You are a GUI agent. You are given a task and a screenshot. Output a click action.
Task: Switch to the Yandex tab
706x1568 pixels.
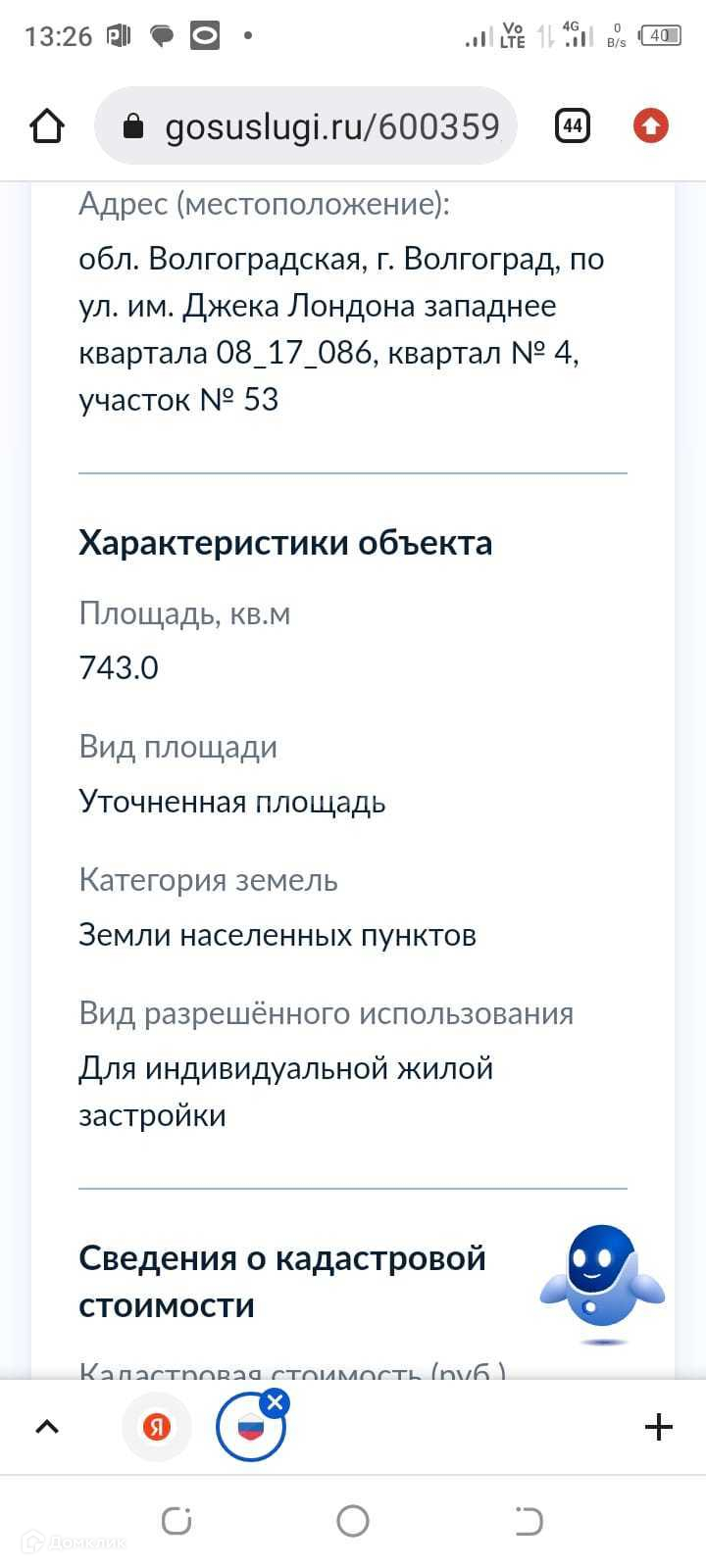[157, 1427]
